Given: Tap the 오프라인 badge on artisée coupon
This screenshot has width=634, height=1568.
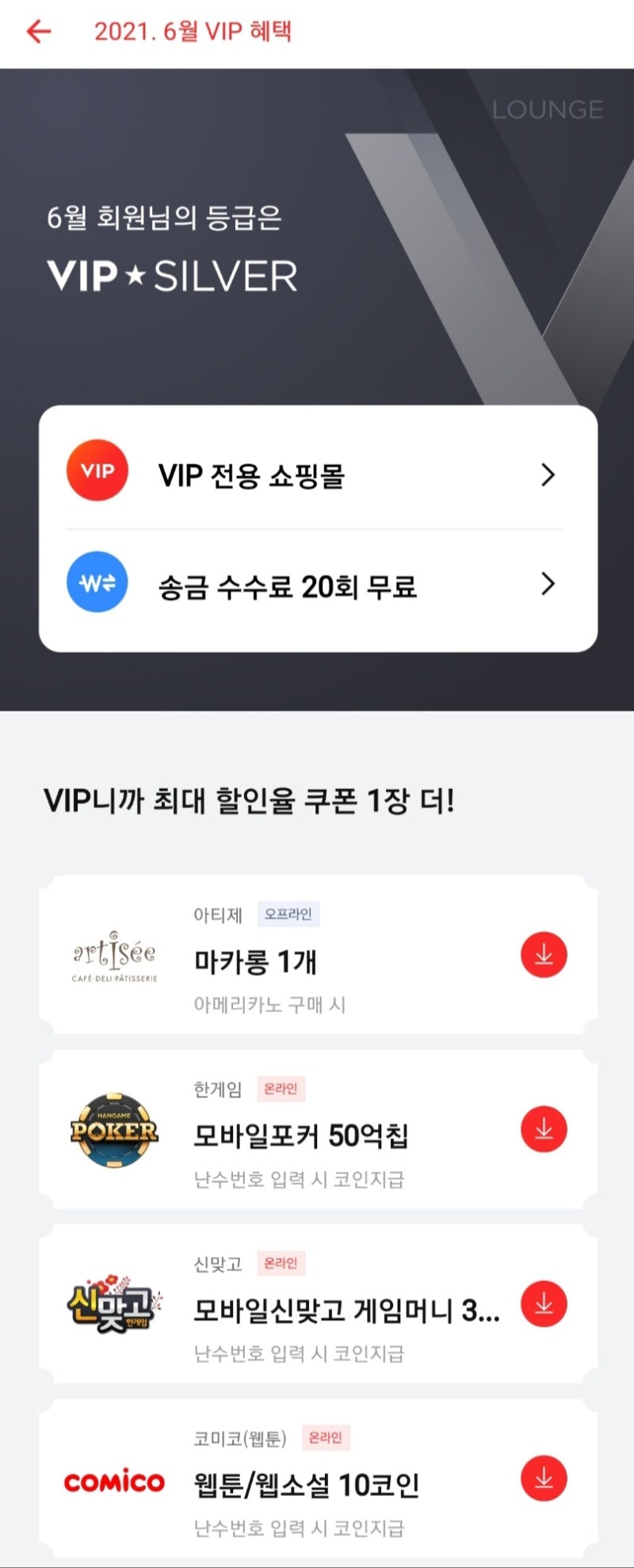Looking at the screenshot, I should pos(289,914).
